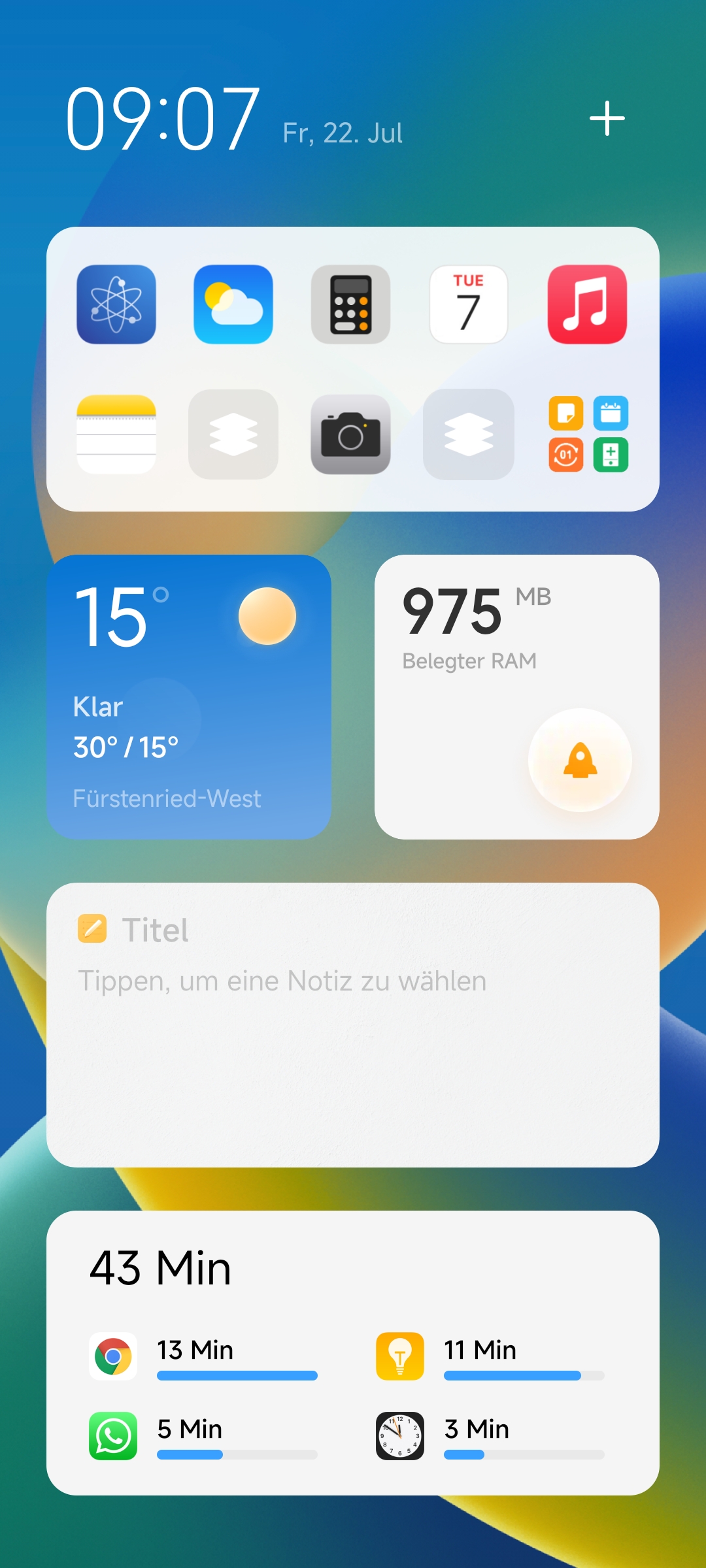Launch the Music app

click(x=587, y=304)
